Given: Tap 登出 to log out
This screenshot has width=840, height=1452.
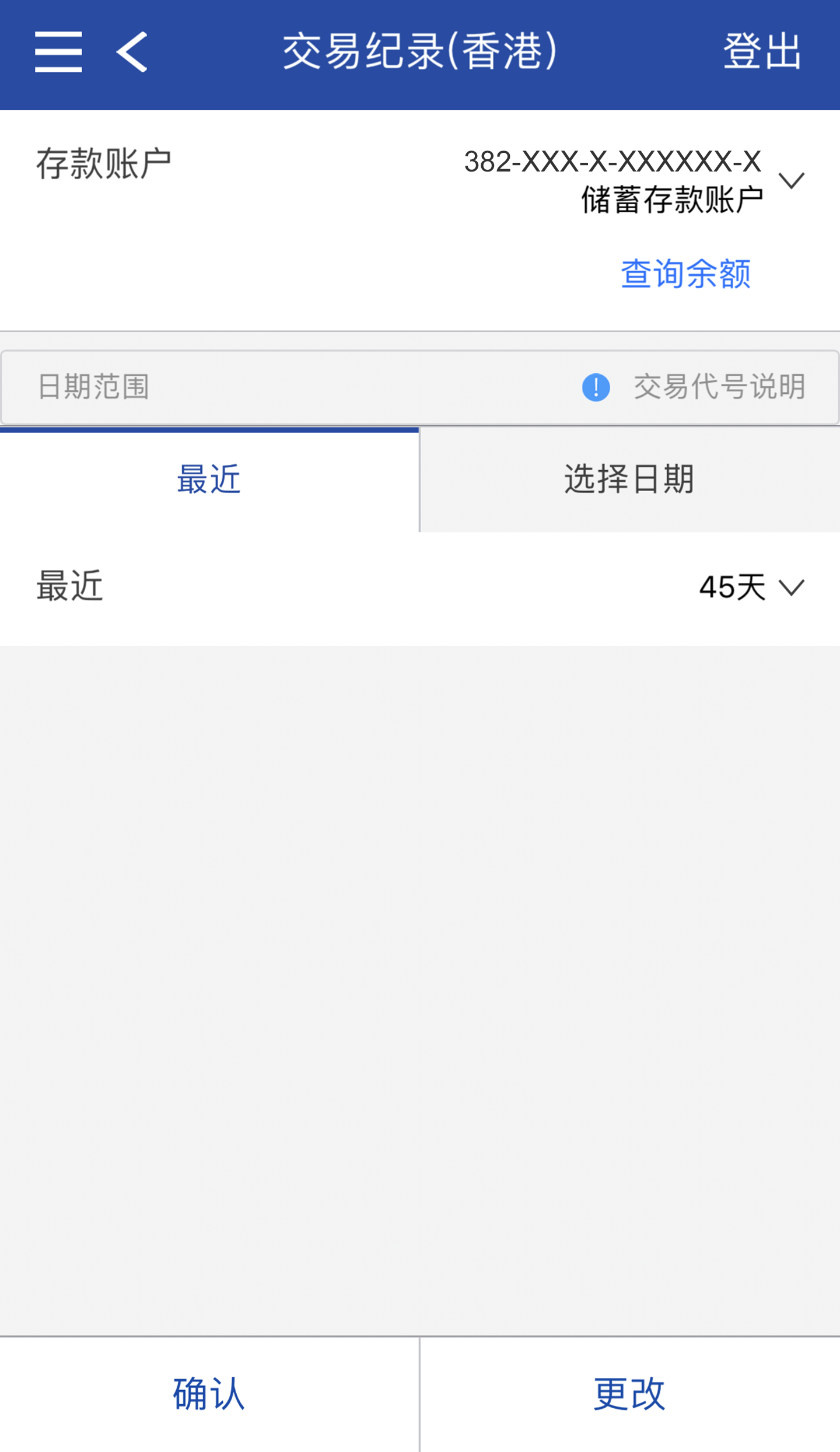Looking at the screenshot, I should (x=762, y=52).
